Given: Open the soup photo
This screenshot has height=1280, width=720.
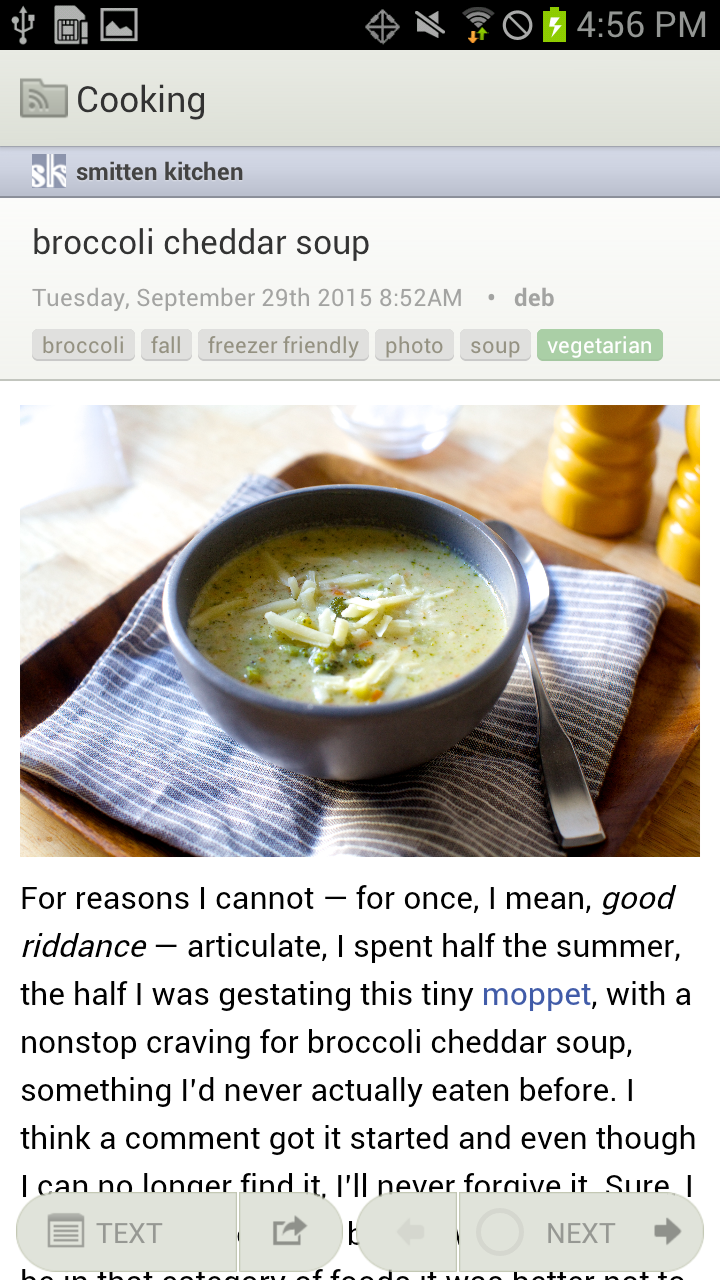Looking at the screenshot, I should click(360, 630).
